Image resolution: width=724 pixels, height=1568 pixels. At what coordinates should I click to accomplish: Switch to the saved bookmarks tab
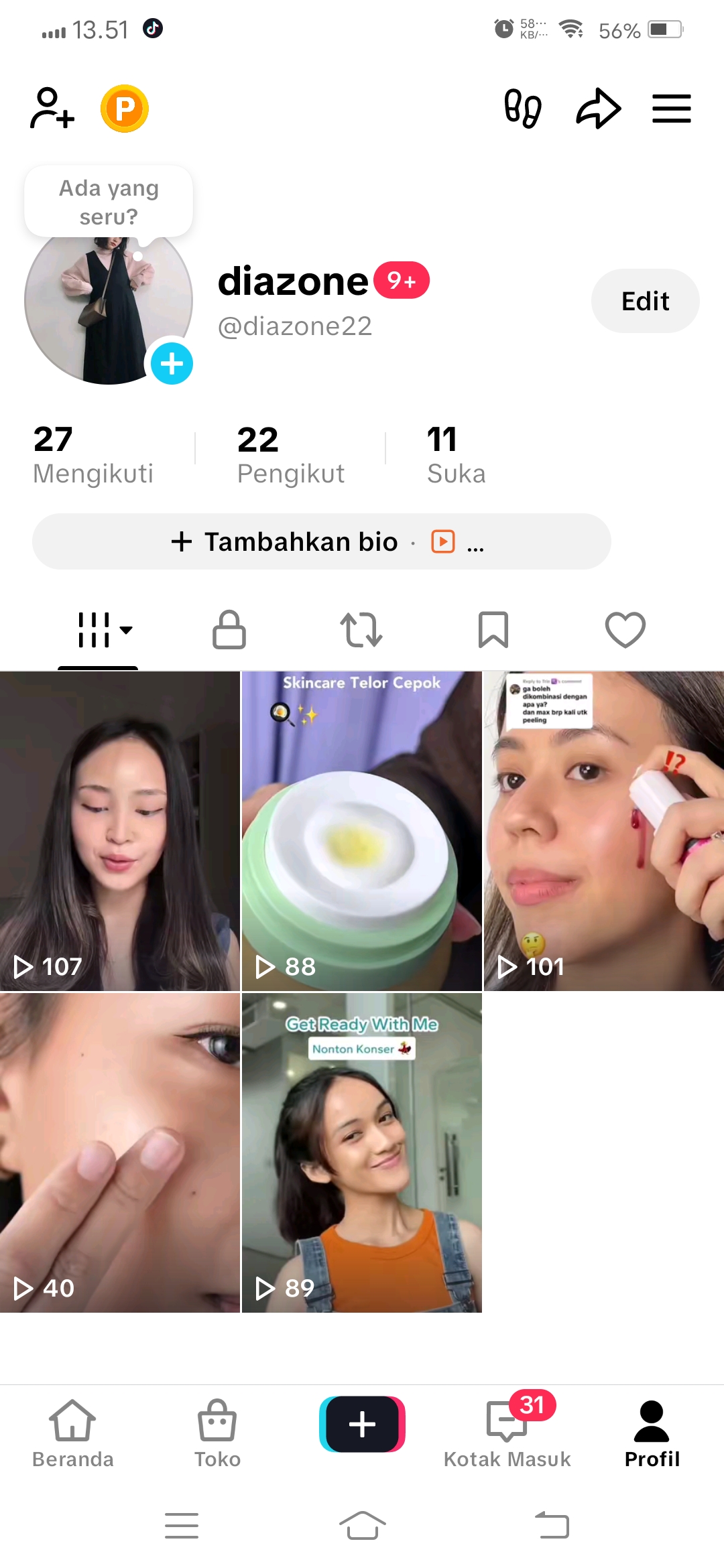(x=493, y=630)
